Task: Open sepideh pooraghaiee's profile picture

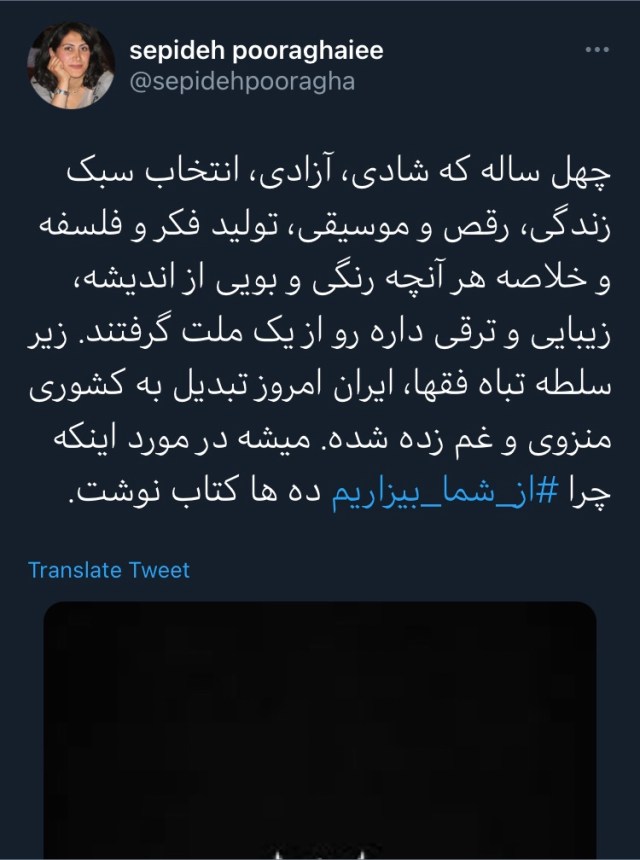Action: tap(70, 64)
